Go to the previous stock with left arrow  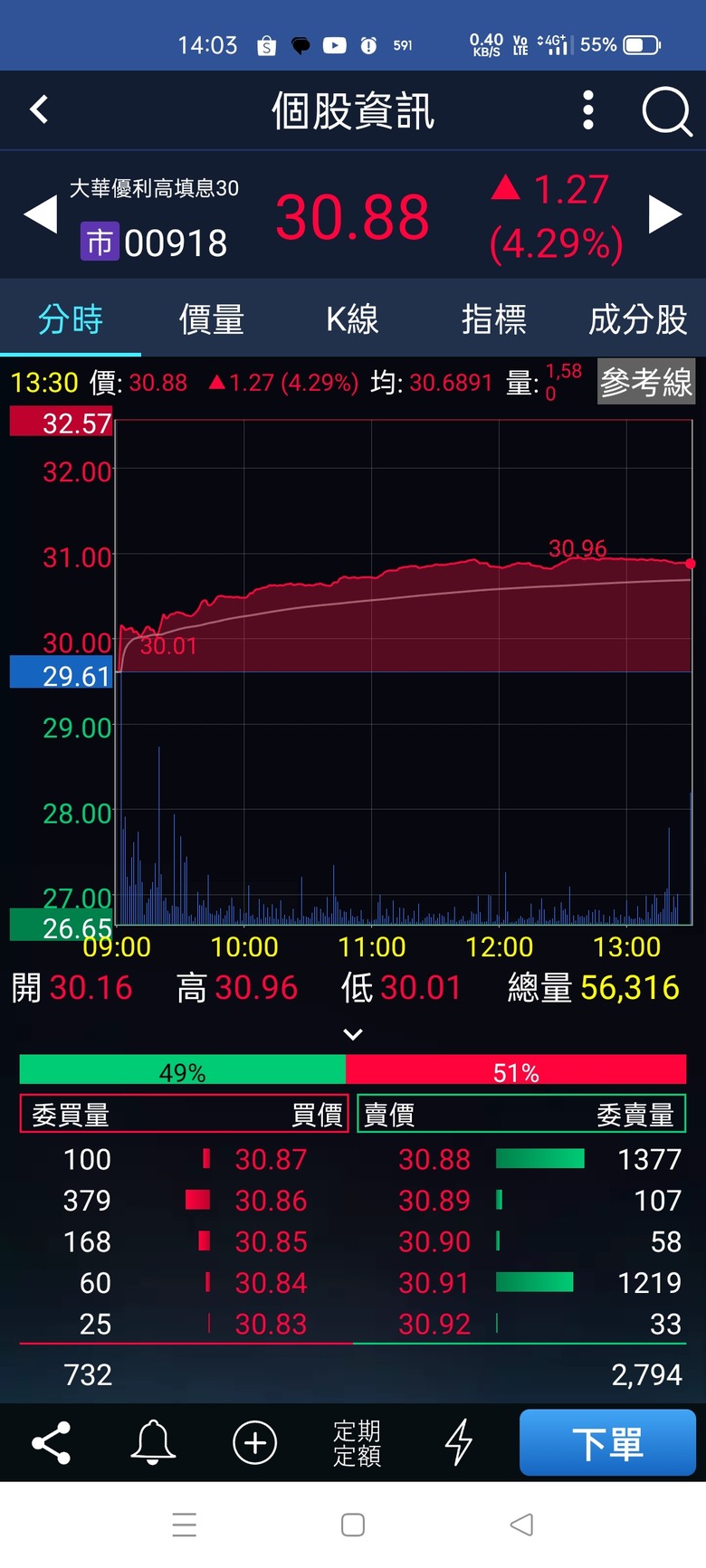point(41,216)
